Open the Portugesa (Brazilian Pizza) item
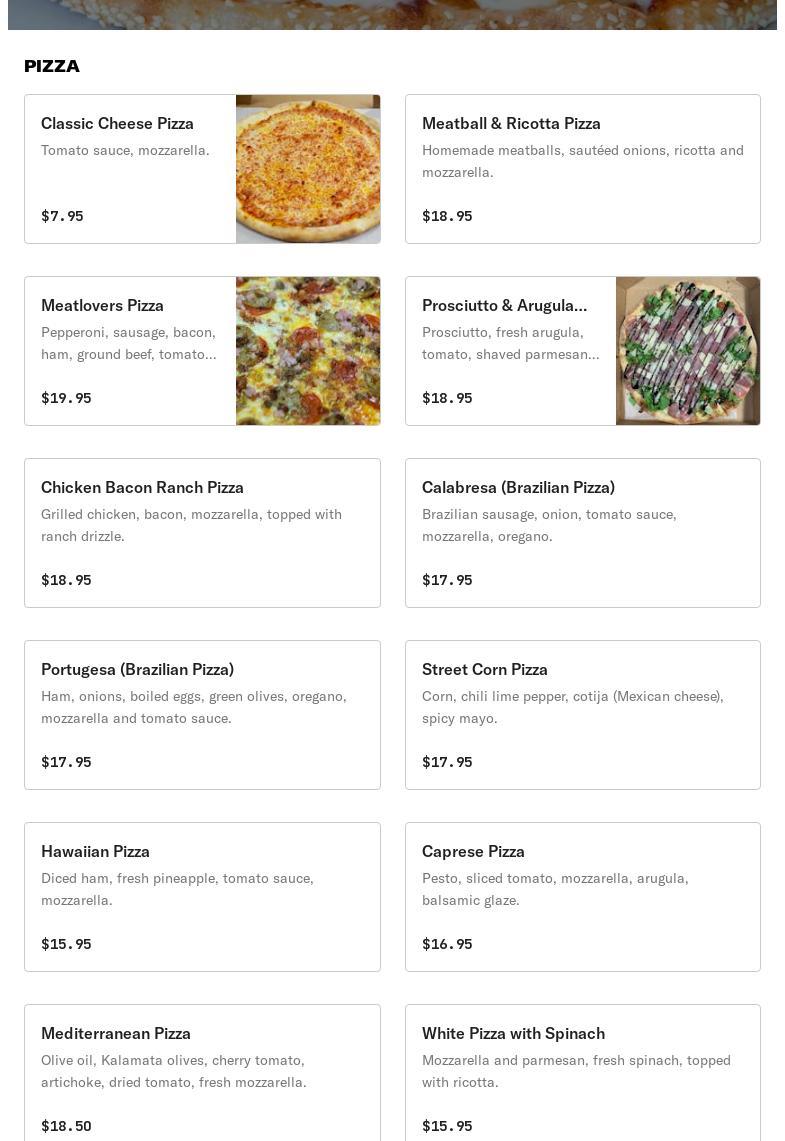The width and height of the screenshot is (785, 1141). pyautogui.click(x=202, y=715)
